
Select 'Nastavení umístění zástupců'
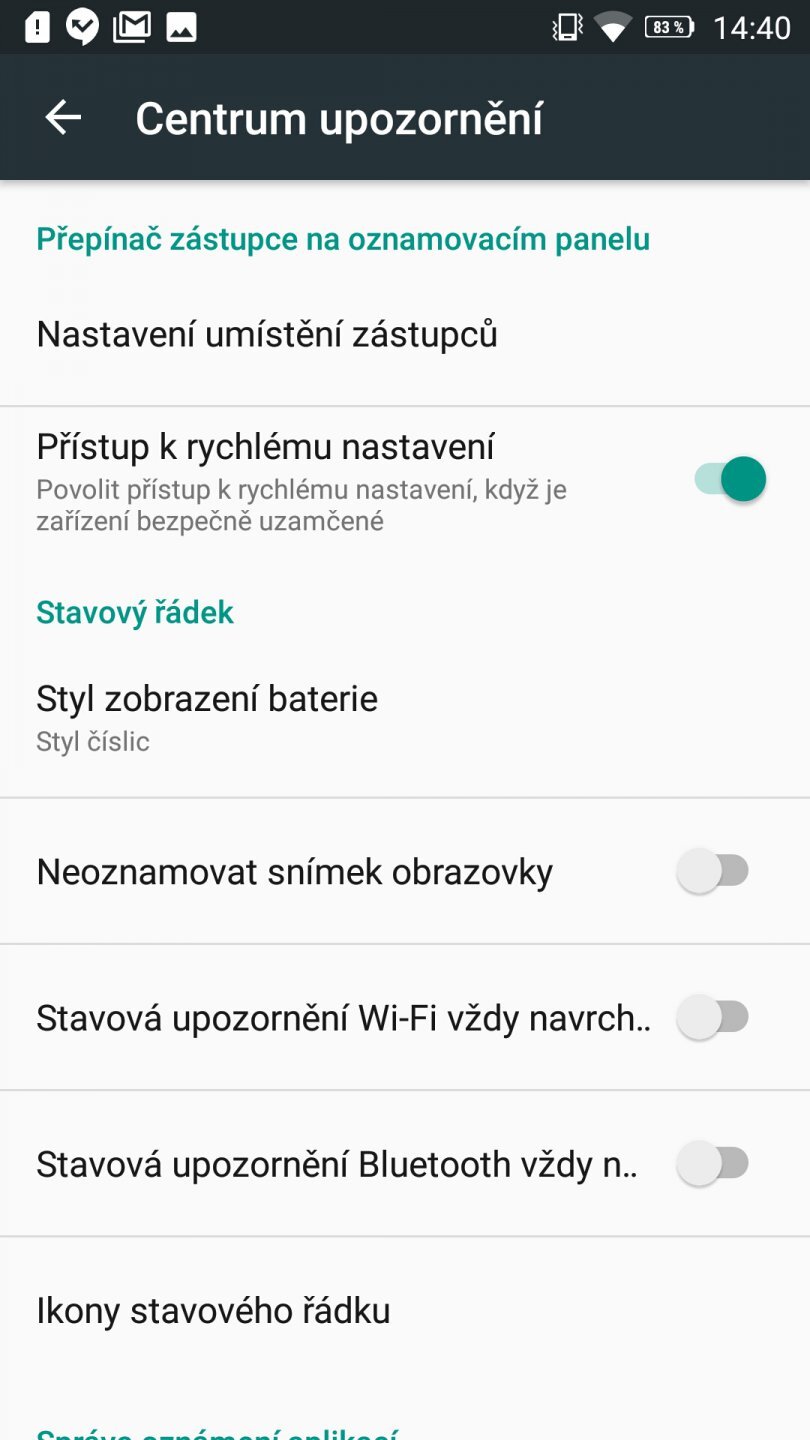click(x=266, y=334)
